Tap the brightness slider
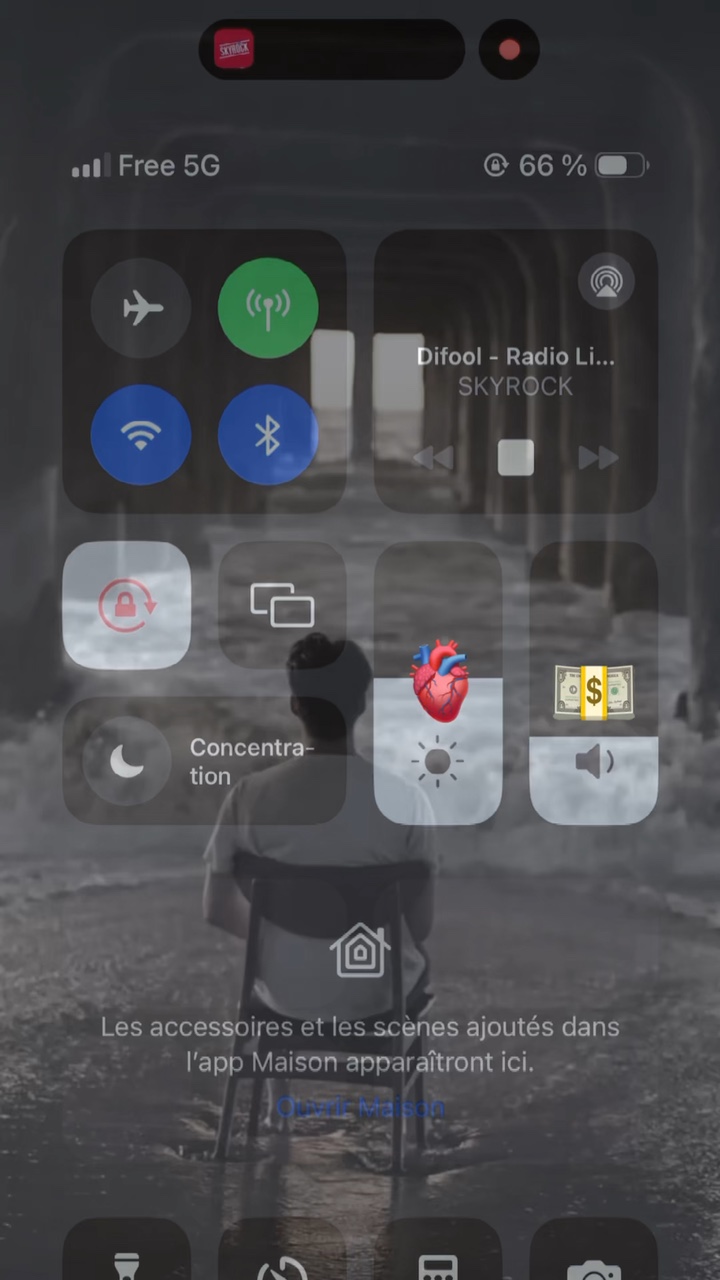Image resolution: width=720 pixels, height=1280 pixels. [x=438, y=683]
